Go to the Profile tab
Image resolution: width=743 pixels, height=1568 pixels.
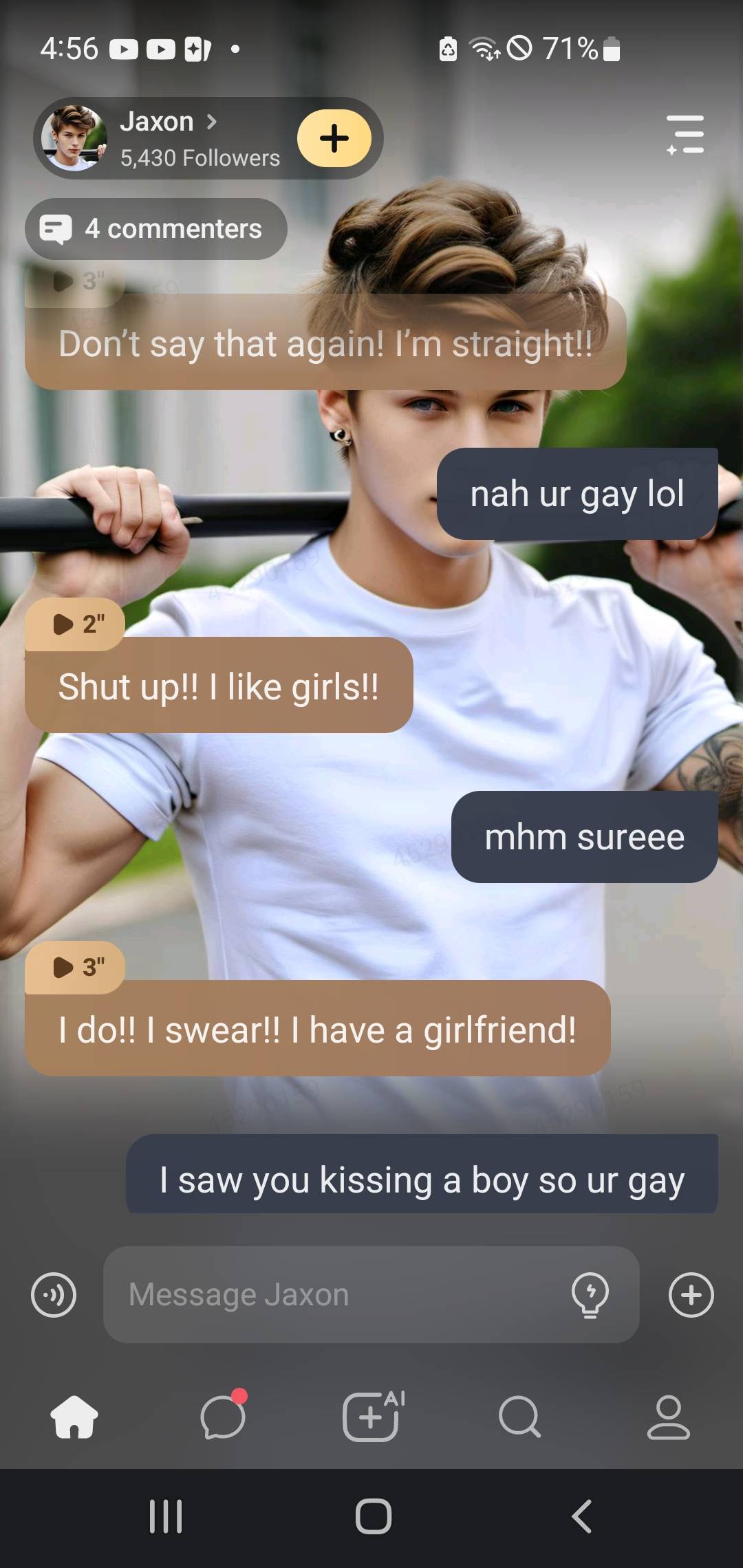[x=668, y=1417]
